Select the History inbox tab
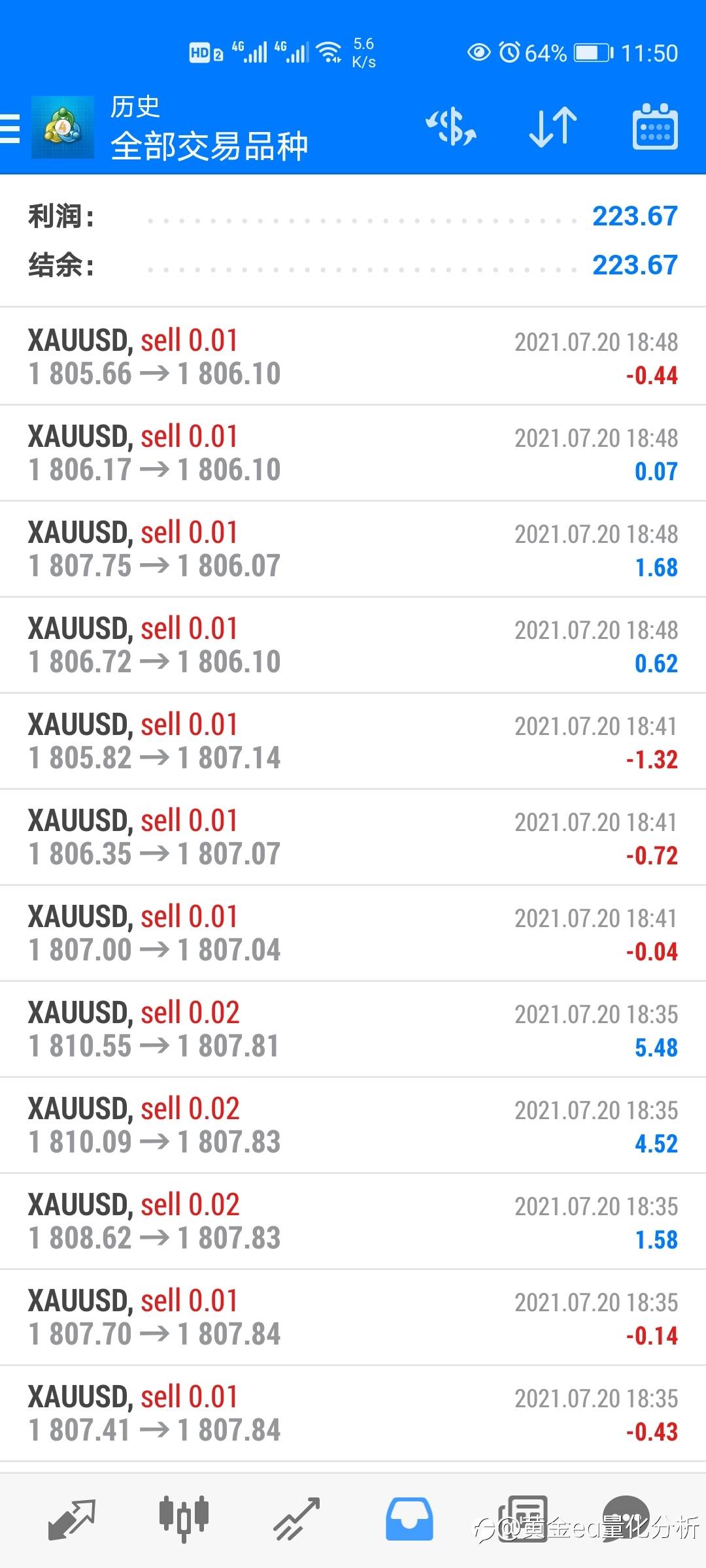 tap(409, 1519)
